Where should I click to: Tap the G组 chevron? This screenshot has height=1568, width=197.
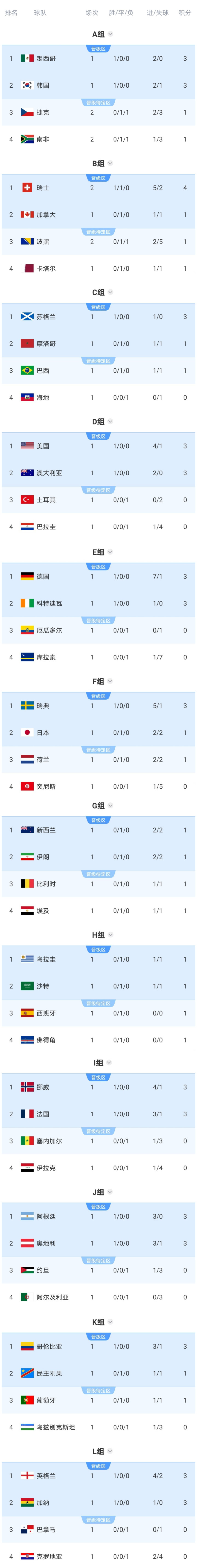(x=110, y=805)
